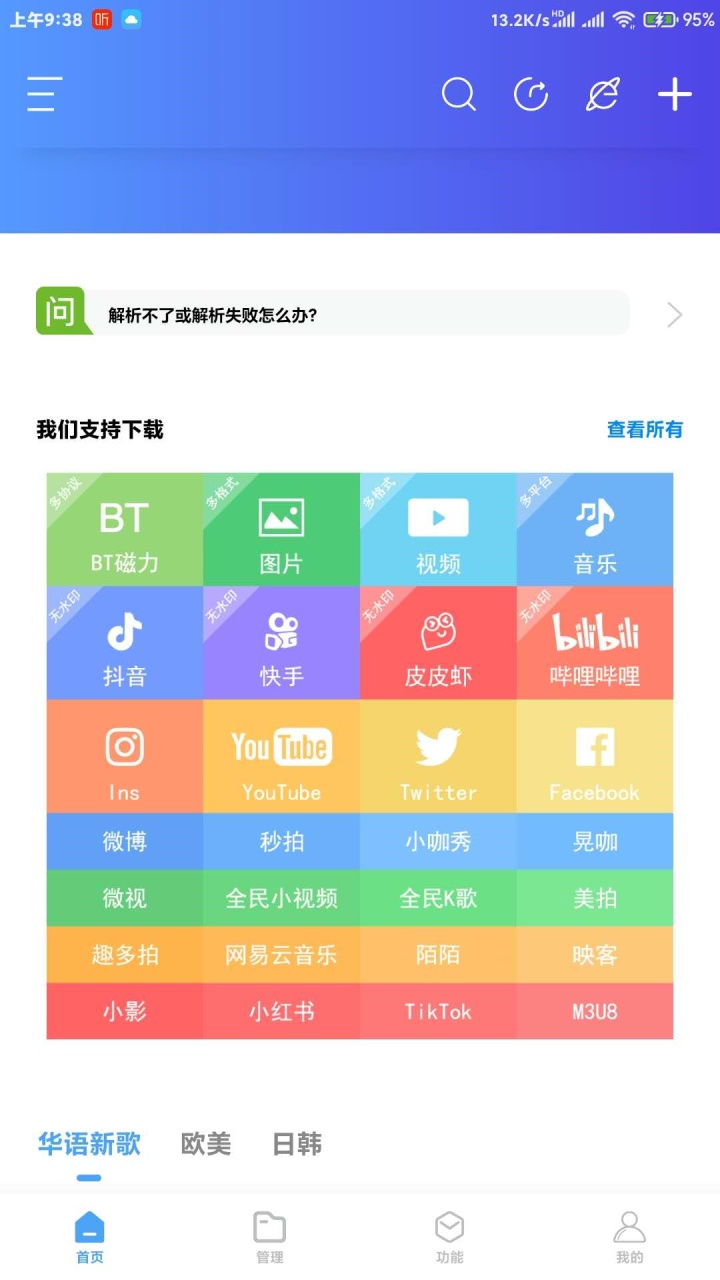Screen dimensions: 720x1280
Task: Open the 功能 bottom tab
Action: [450, 1237]
